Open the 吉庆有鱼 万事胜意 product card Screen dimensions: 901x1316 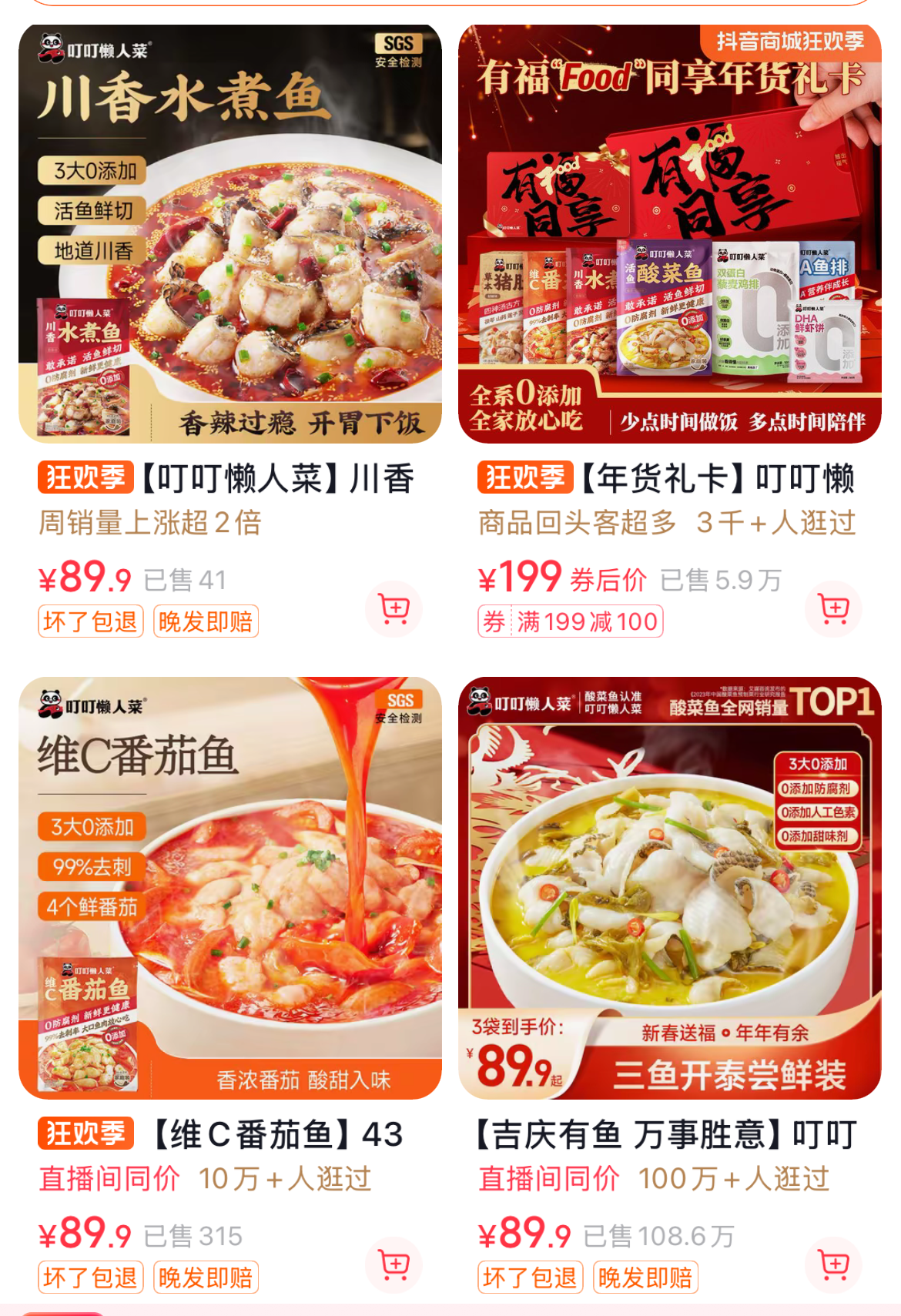click(669, 888)
